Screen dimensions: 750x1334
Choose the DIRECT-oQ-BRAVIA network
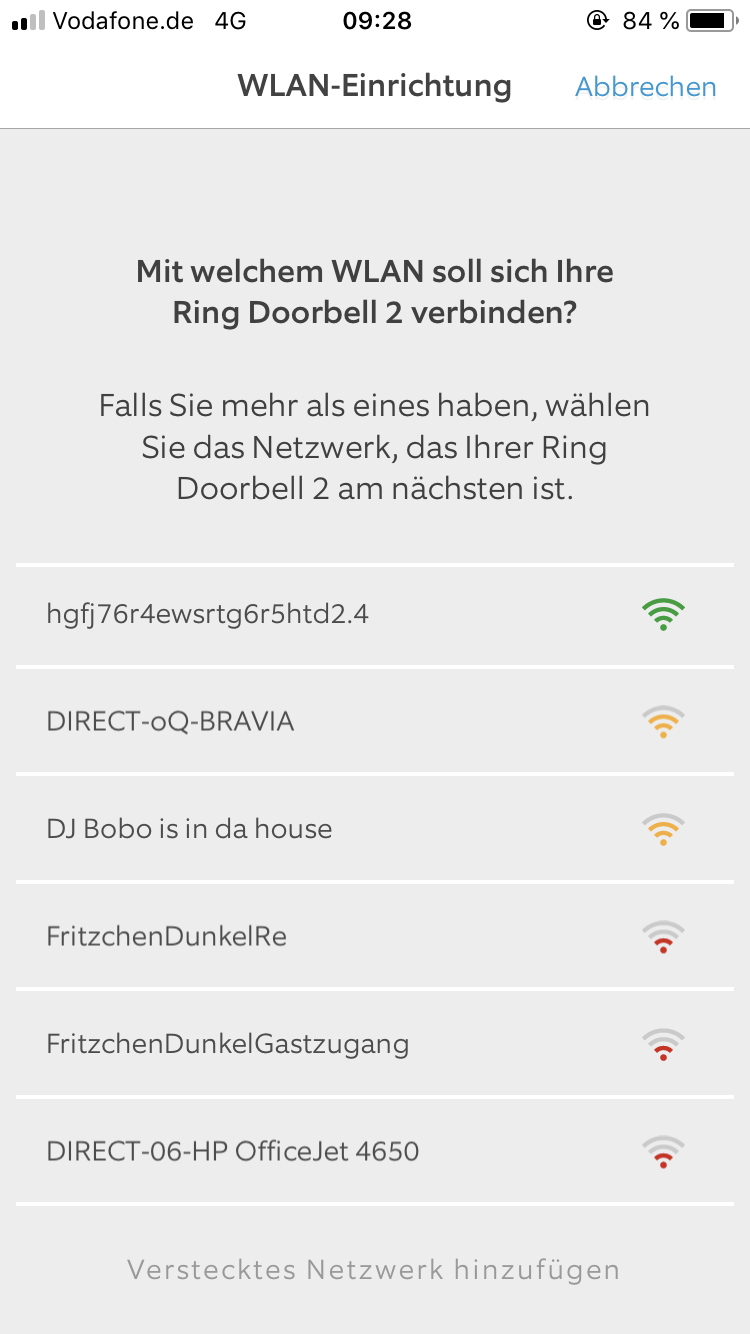pyautogui.click(x=375, y=721)
